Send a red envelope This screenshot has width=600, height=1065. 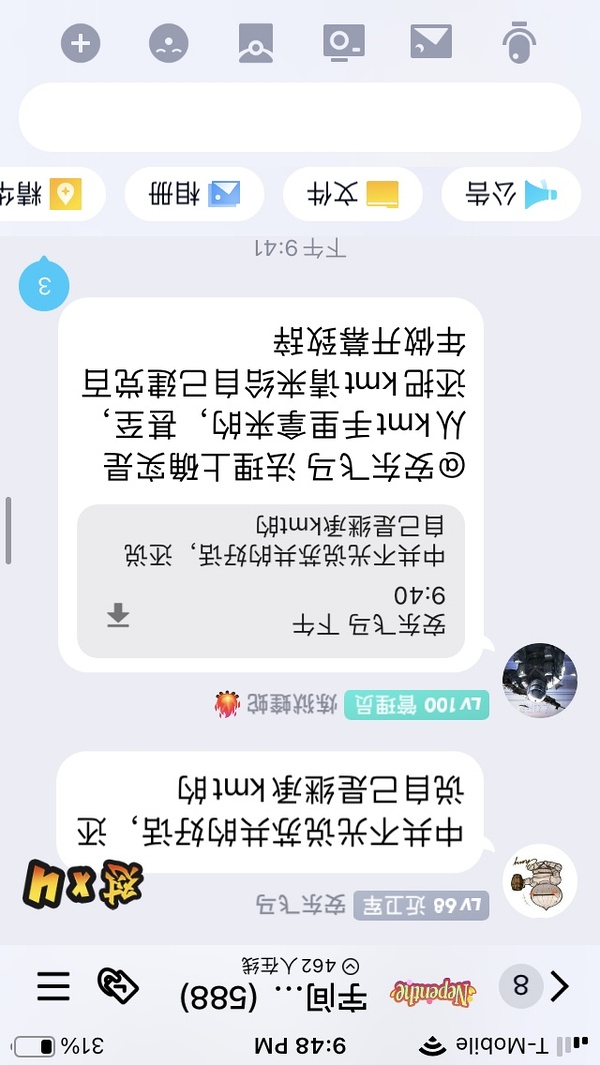click(x=431, y=43)
